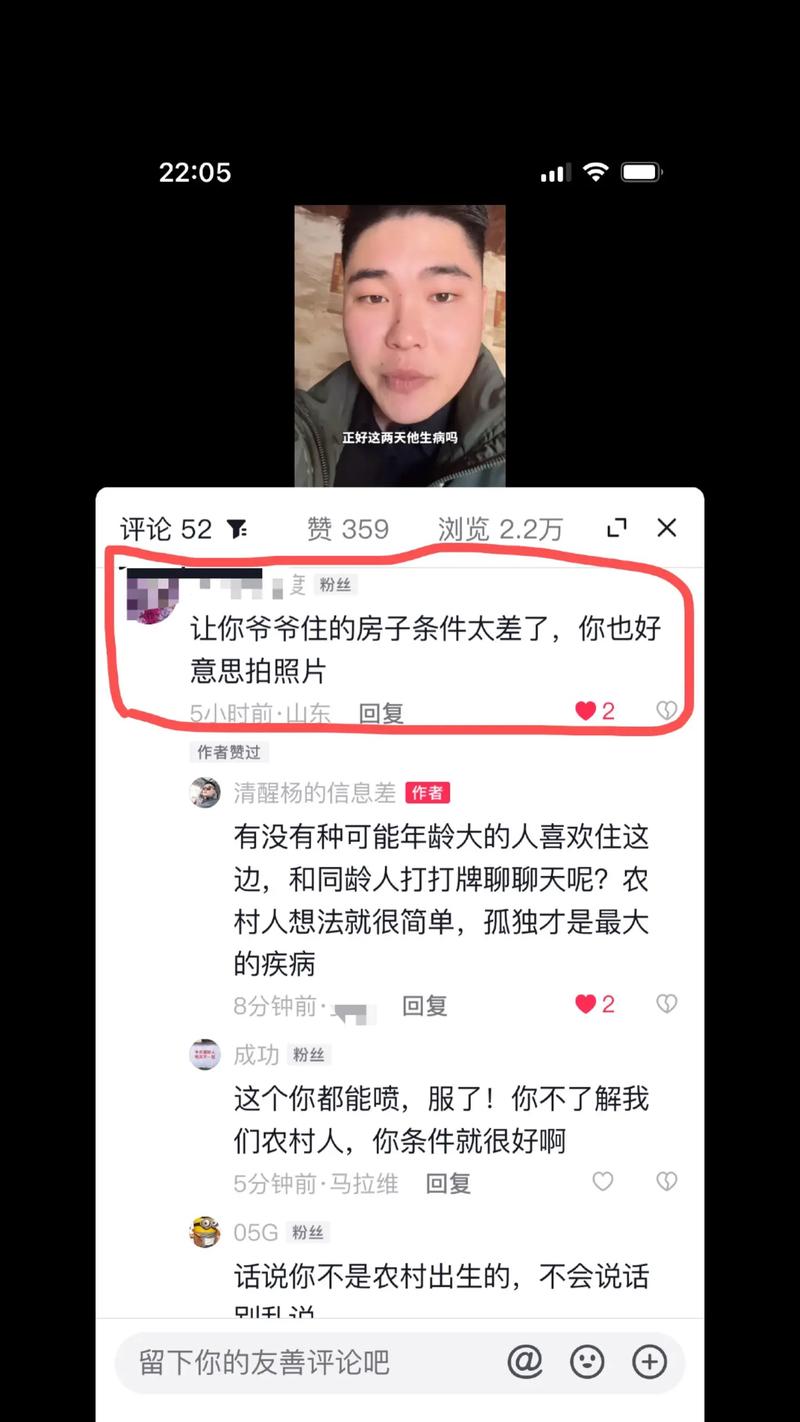Screen dimensions: 800x1422
Task: Dislike 成功's comment
Action: coord(666,1182)
